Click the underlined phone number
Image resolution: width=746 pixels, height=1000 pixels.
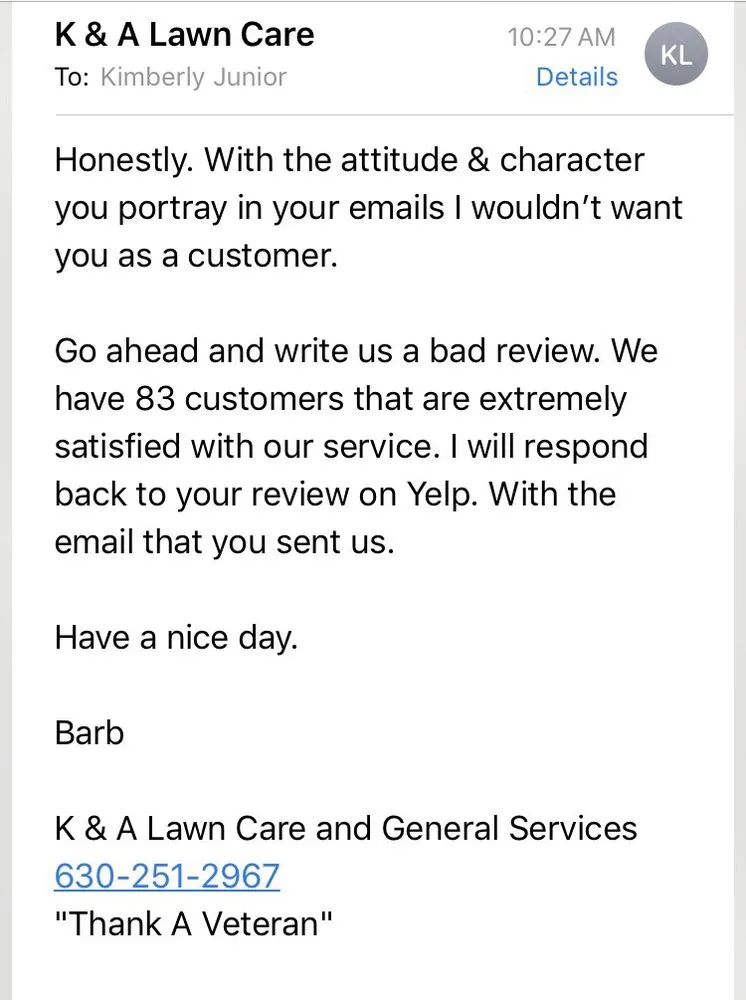point(166,876)
